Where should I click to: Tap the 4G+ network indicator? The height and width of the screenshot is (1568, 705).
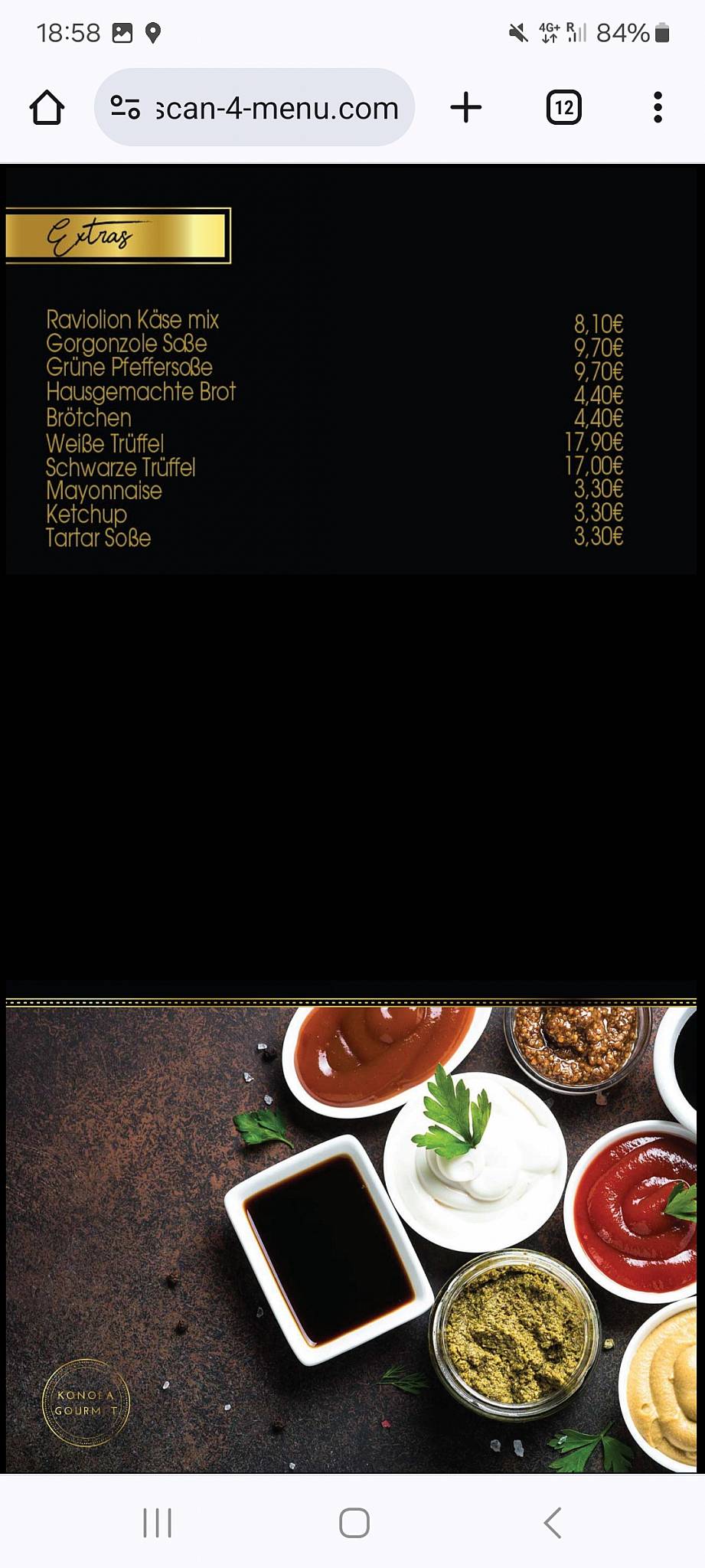tap(549, 32)
